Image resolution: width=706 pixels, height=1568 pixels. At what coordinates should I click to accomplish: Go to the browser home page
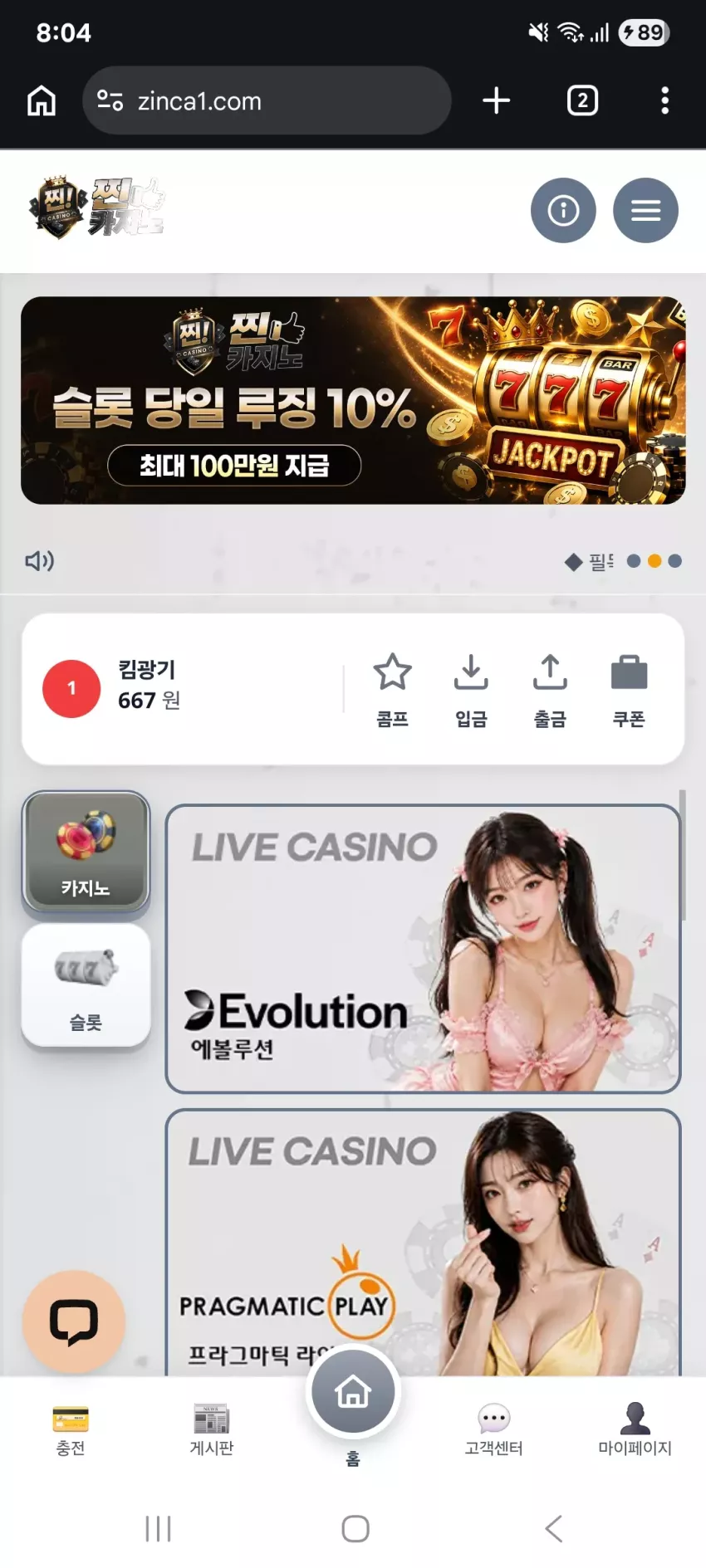click(42, 101)
